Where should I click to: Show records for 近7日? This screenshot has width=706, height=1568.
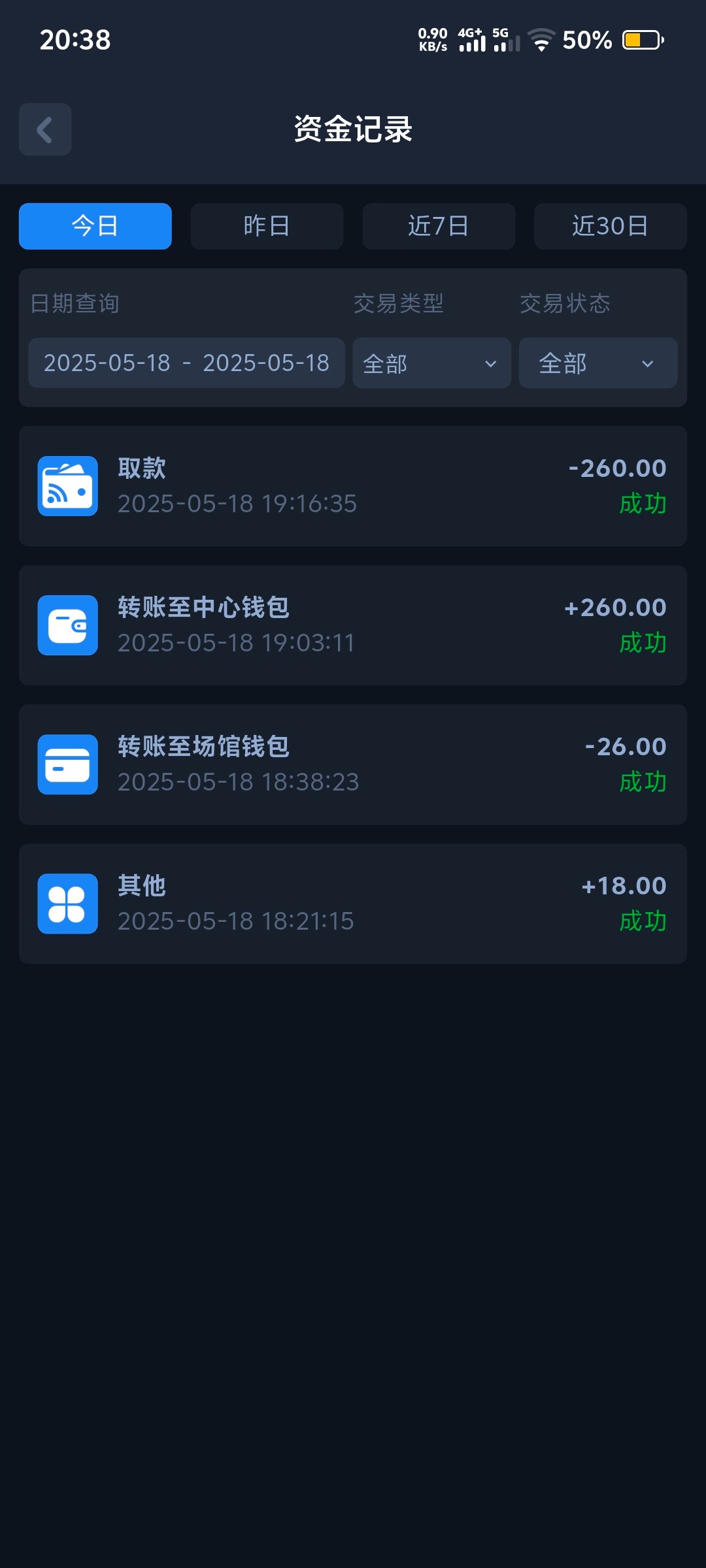click(439, 226)
